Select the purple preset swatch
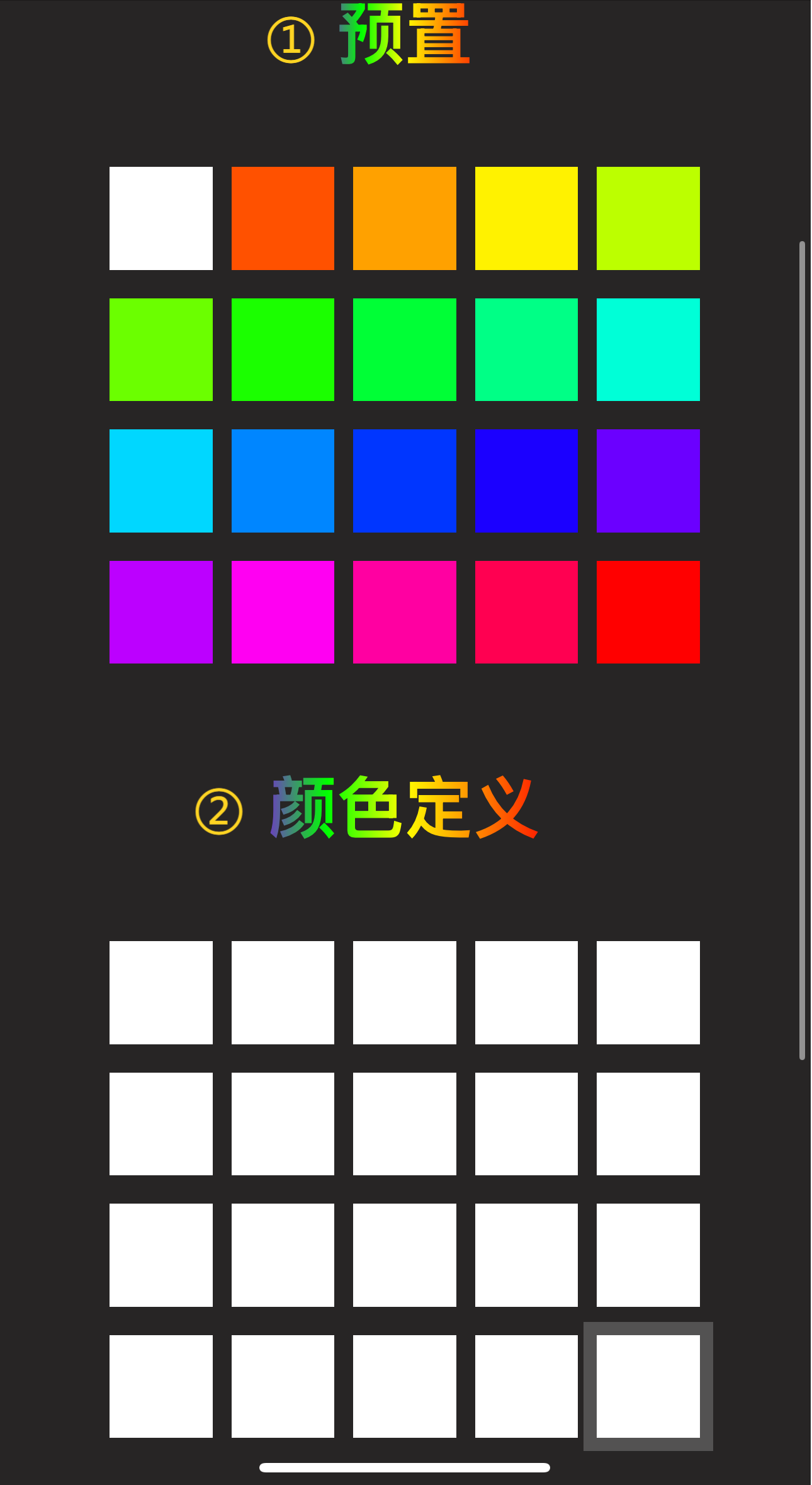Viewport: 812px width, 1485px height. click(161, 612)
